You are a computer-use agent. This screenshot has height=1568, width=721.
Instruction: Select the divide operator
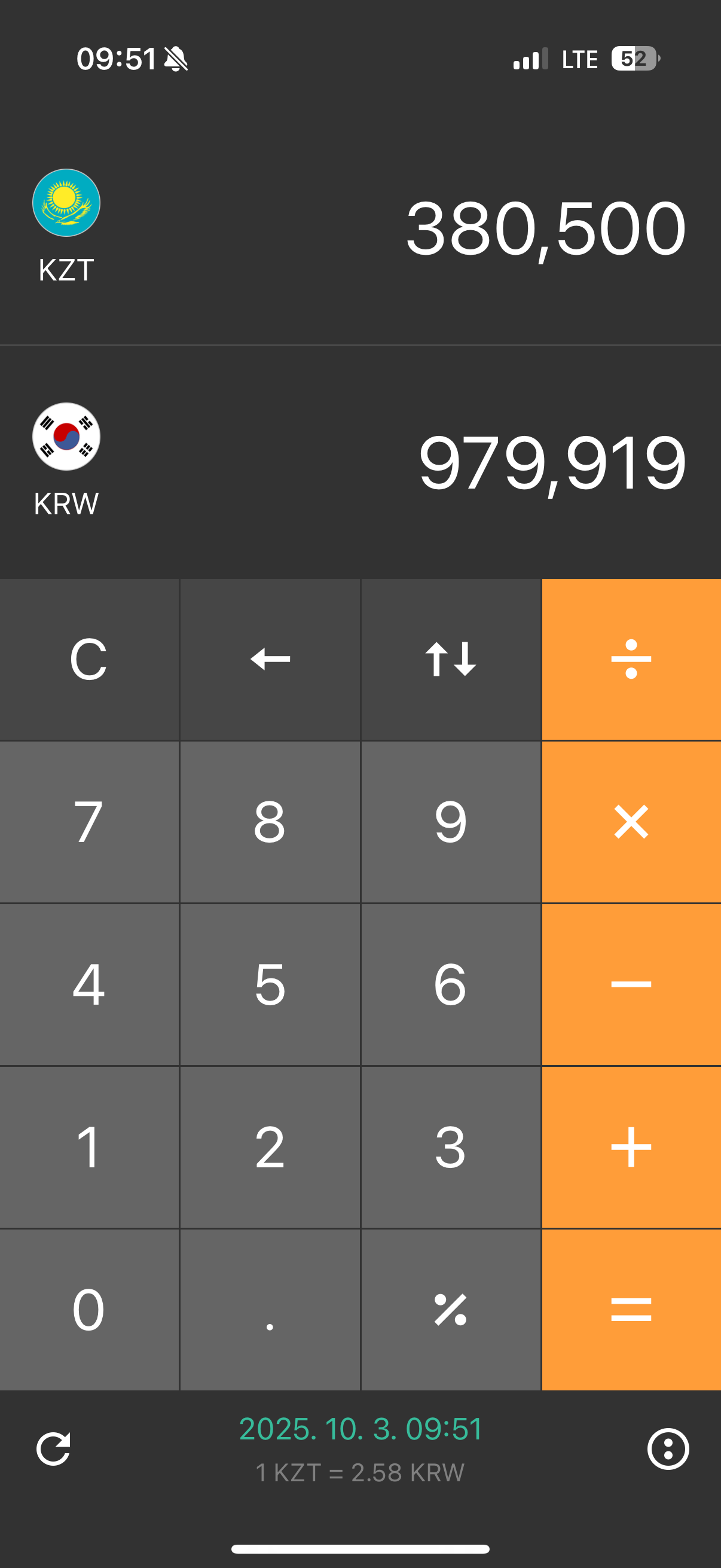point(631,659)
